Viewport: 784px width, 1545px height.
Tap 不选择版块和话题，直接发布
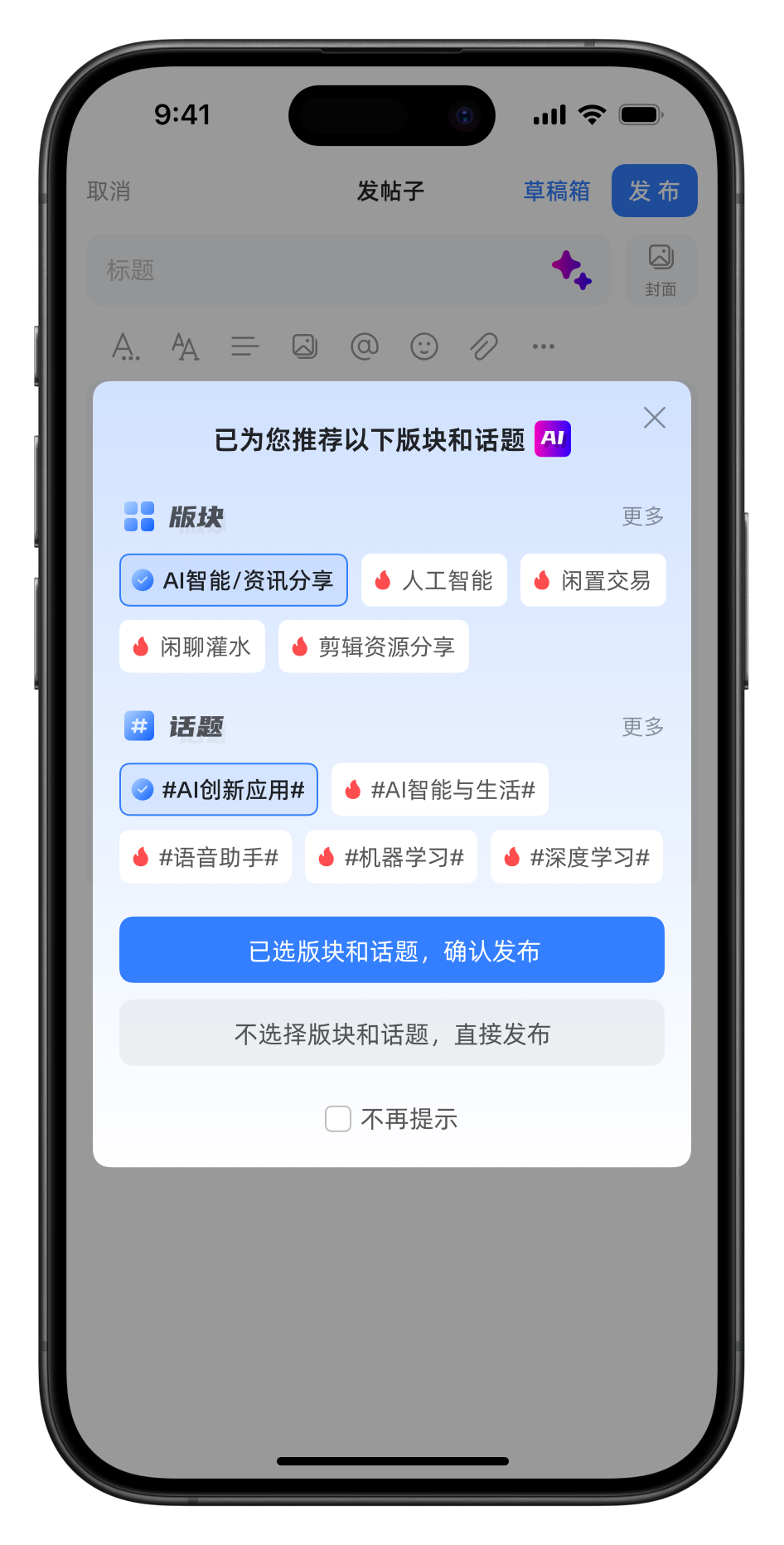(392, 1033)
